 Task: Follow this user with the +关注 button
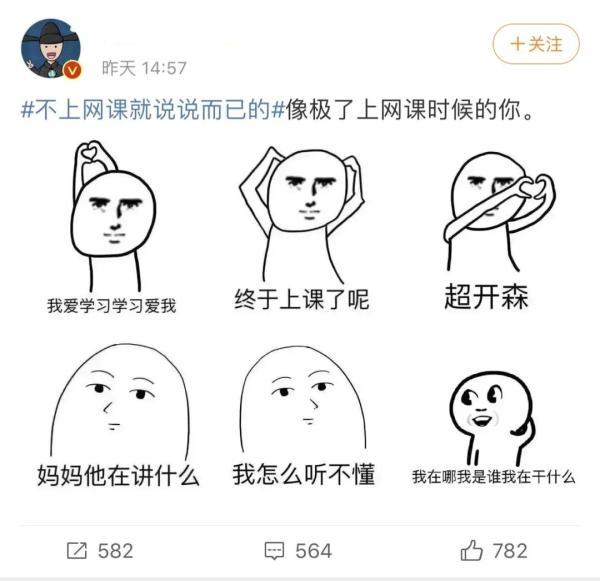(x=536, y=44)
